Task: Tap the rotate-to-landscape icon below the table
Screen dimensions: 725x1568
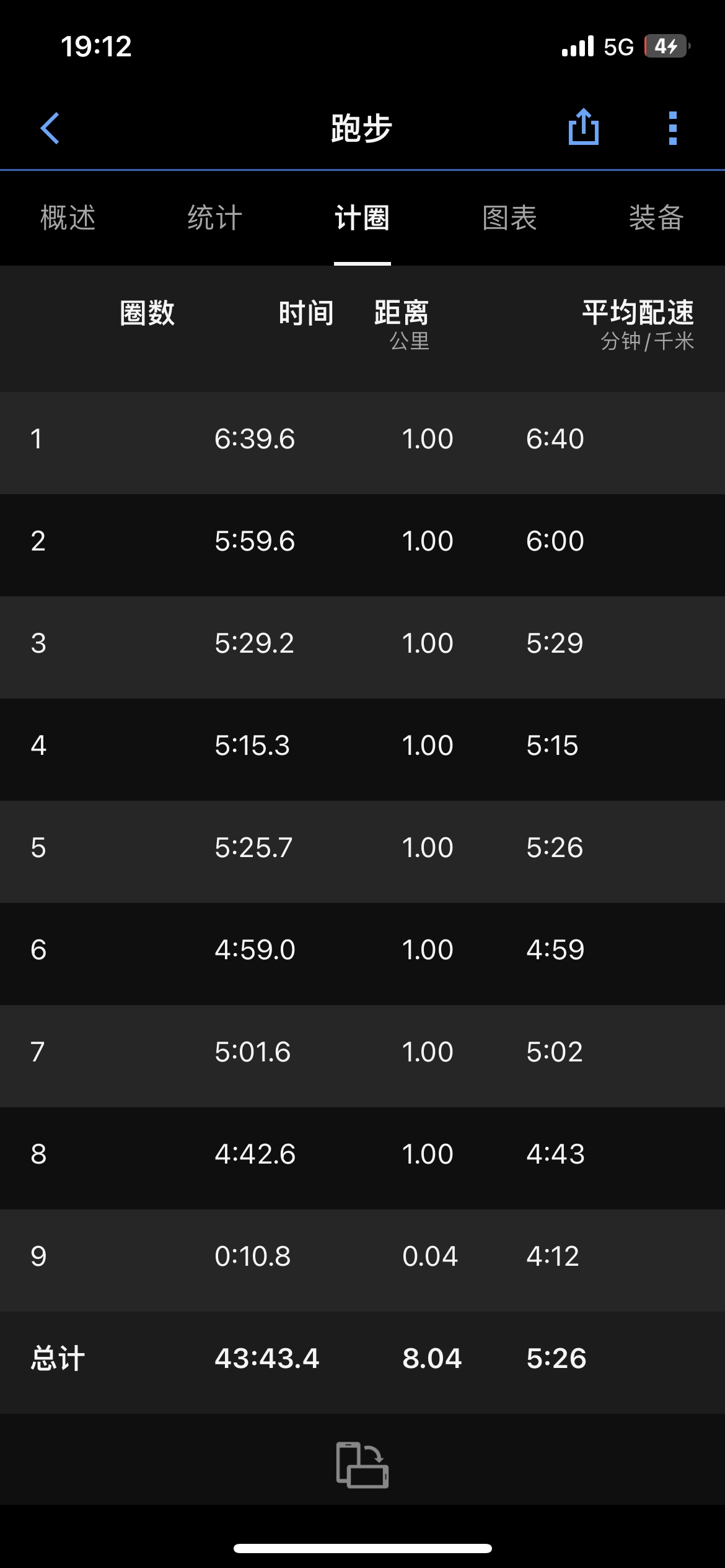Action: click(x=362, y=1465)
